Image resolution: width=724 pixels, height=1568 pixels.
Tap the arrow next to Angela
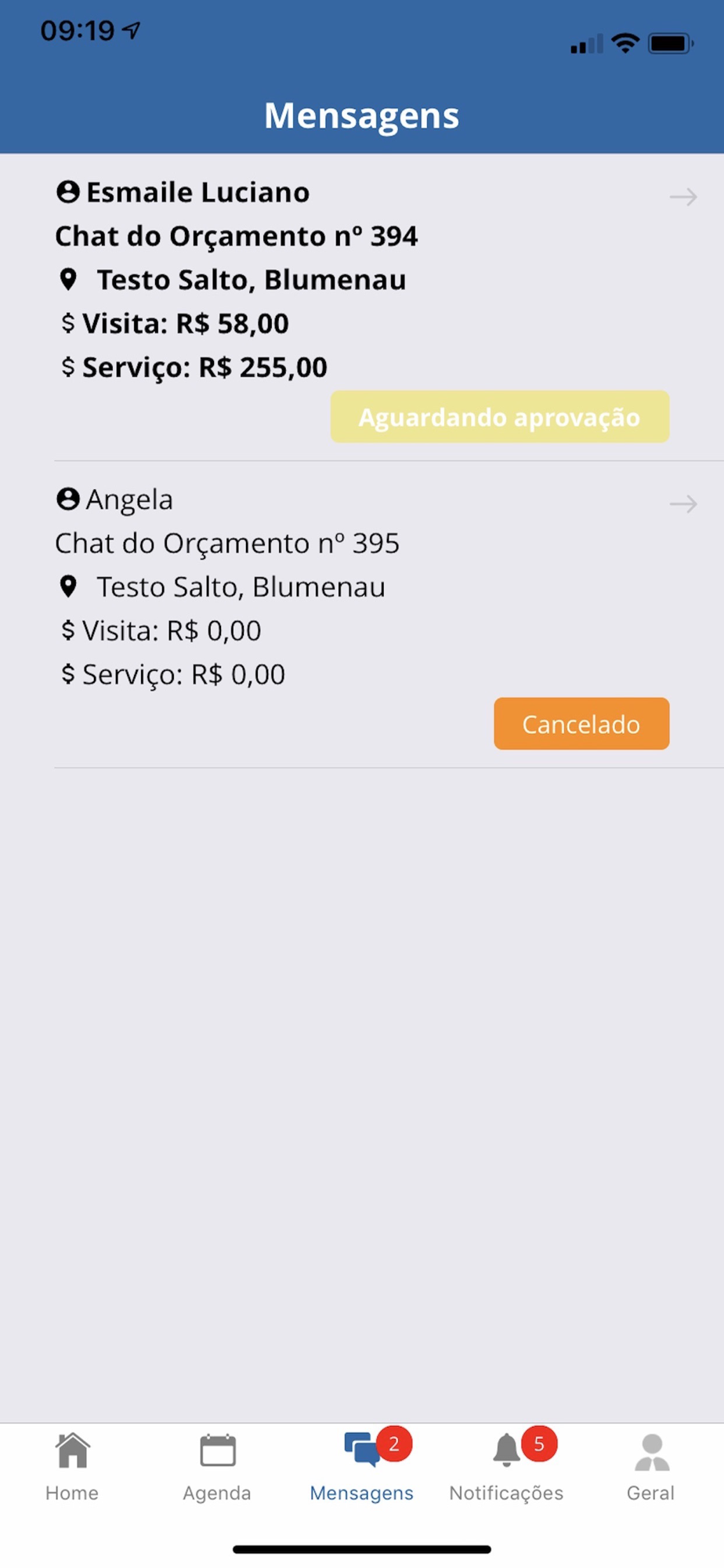point(683,504)
